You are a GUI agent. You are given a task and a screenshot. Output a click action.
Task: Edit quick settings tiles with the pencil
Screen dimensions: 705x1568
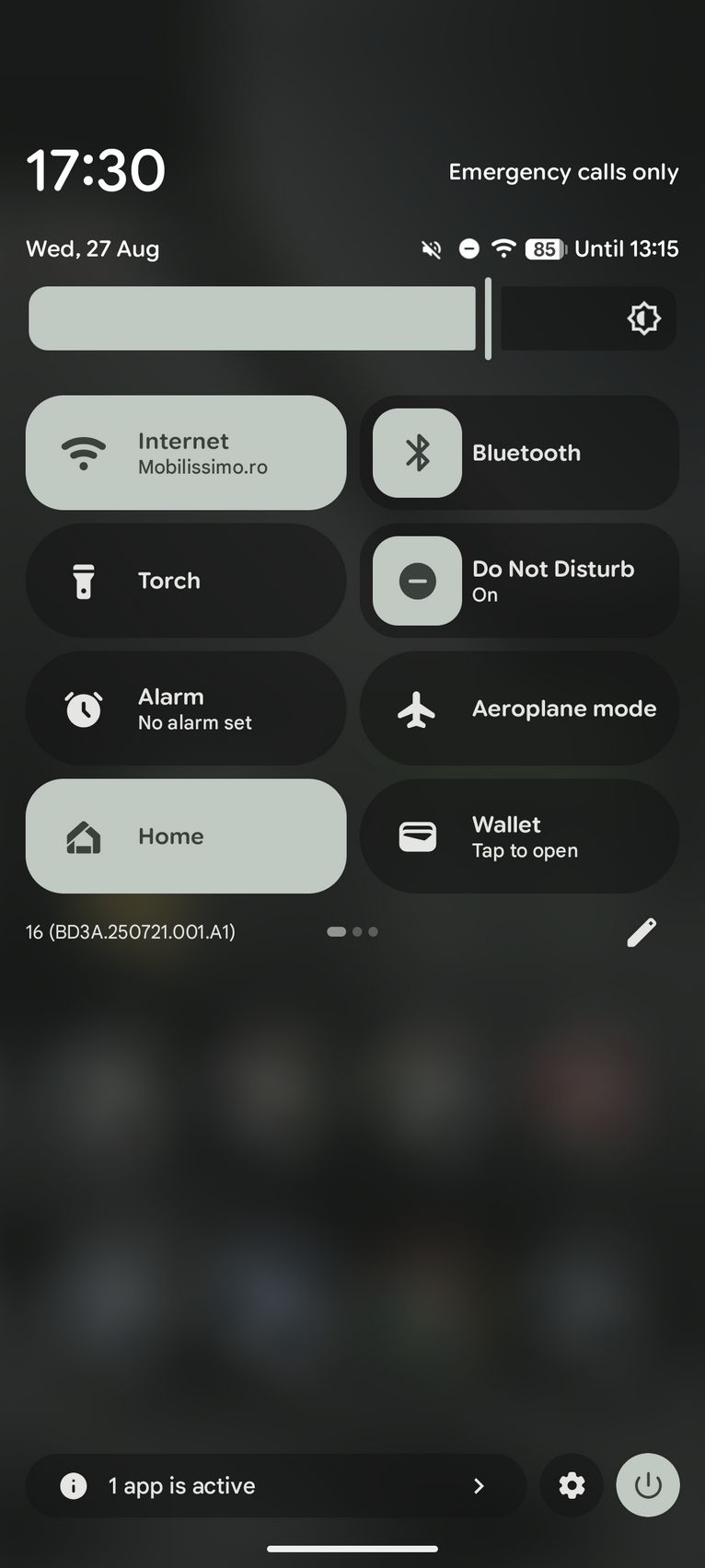tap(641, 932)
